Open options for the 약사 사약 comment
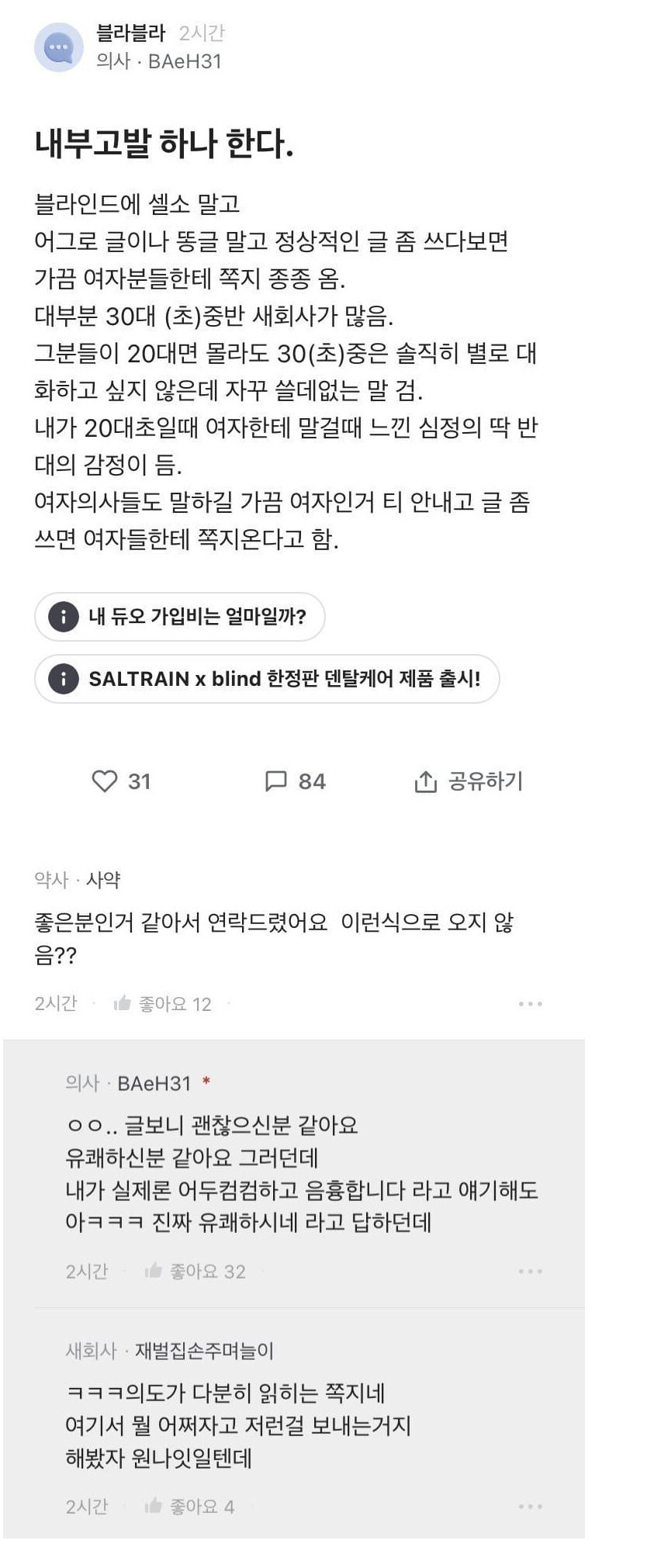The width and height of the screenshot is (661, 1568). [x=530, y=1004]
